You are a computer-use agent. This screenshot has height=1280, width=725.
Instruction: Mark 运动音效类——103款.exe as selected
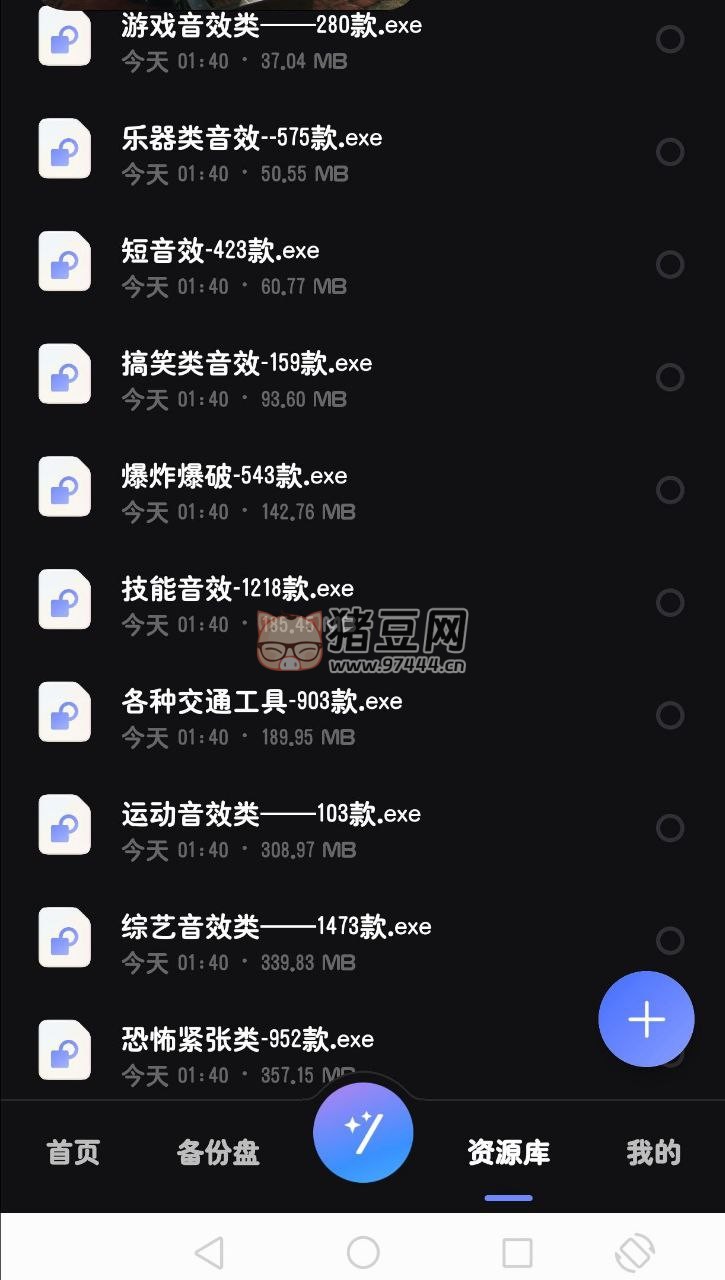669,828
